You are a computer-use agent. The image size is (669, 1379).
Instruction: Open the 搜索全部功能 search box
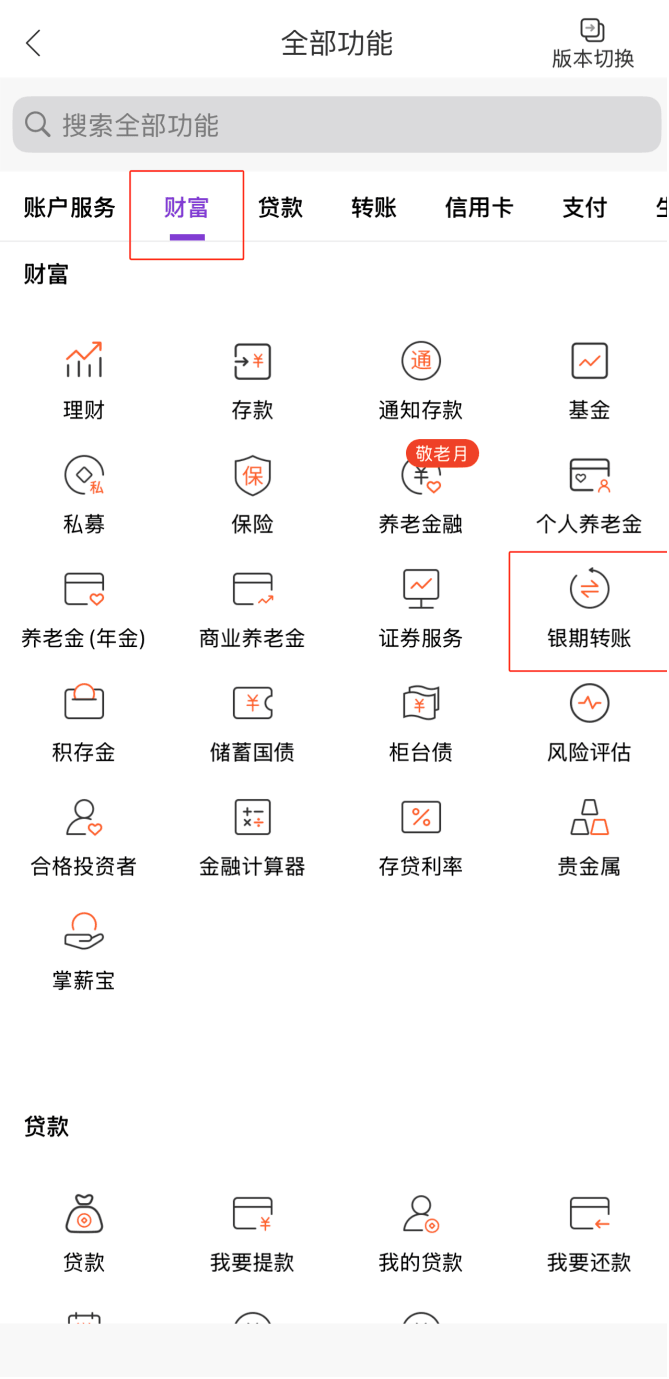tap(336, 125)
